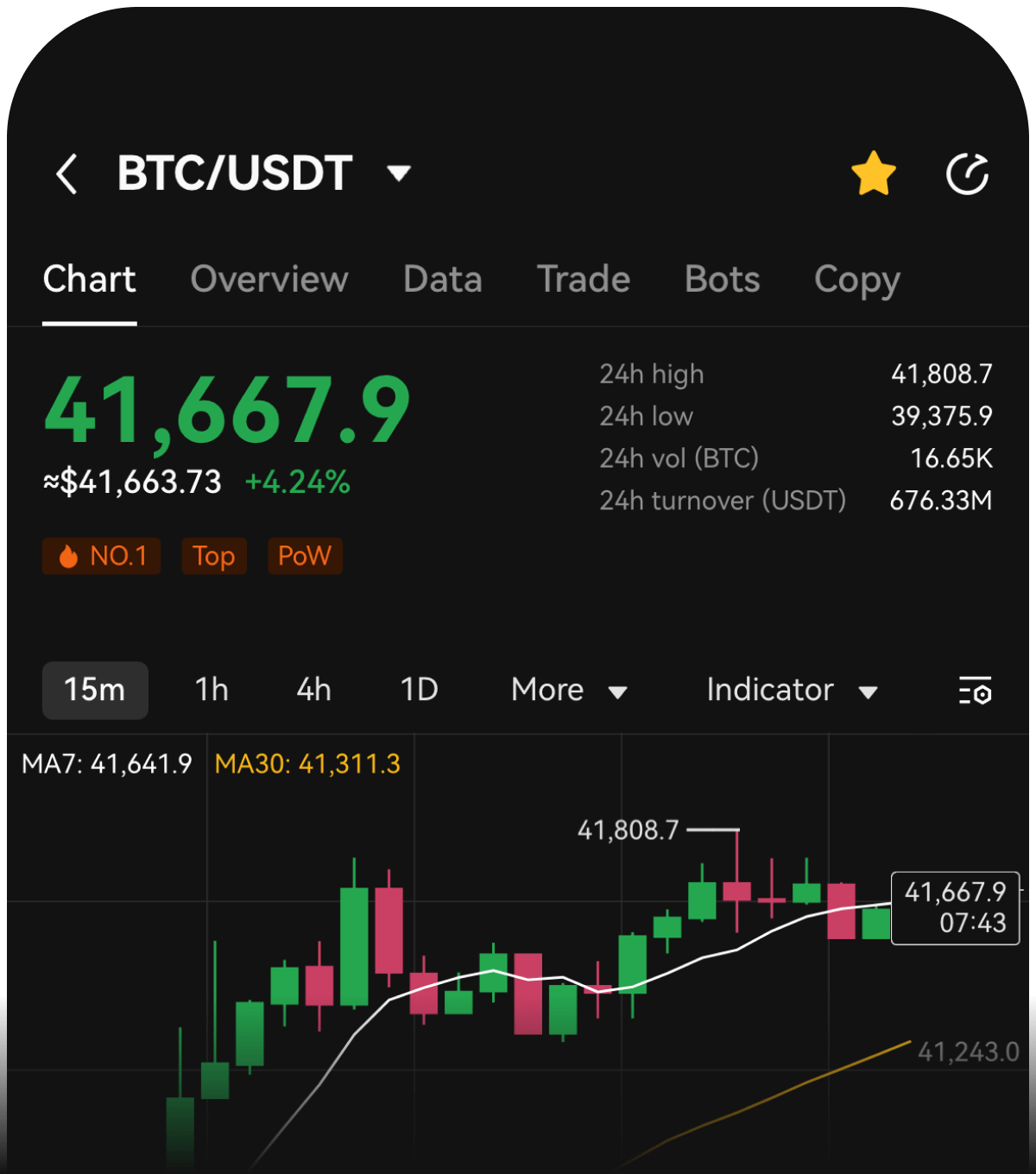The image size is (1036, 1174).
Task: Change chart interval to 1D
Action: point(419,690)
